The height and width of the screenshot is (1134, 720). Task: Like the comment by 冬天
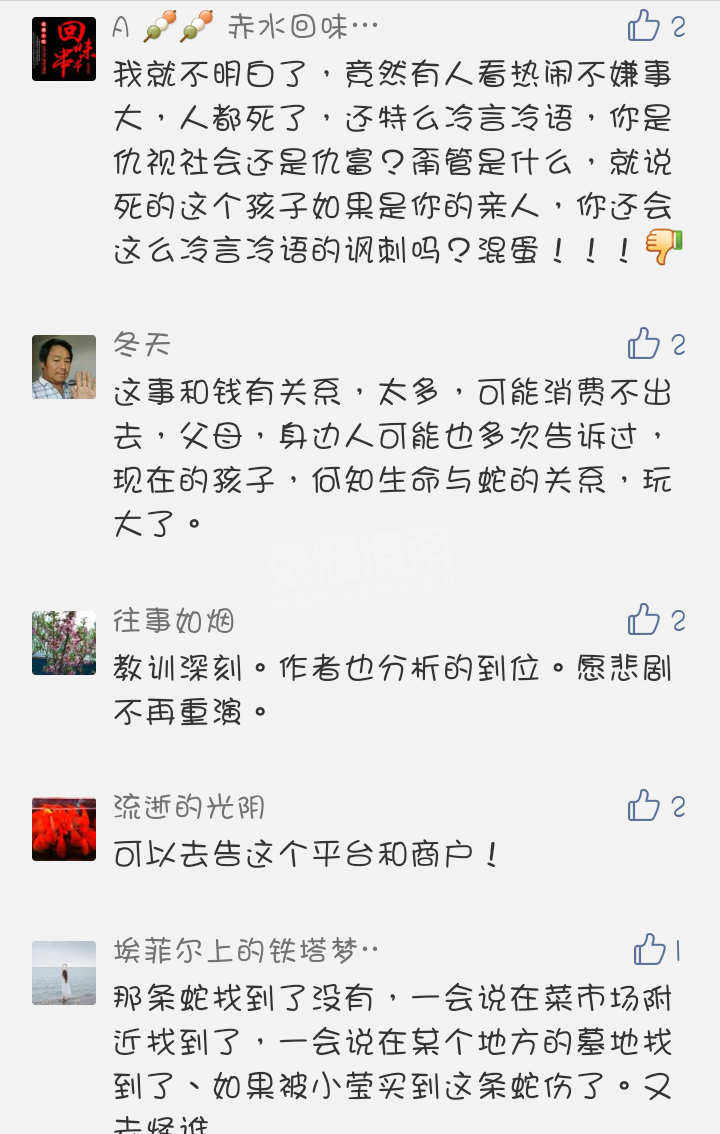(x=645, y=344)
